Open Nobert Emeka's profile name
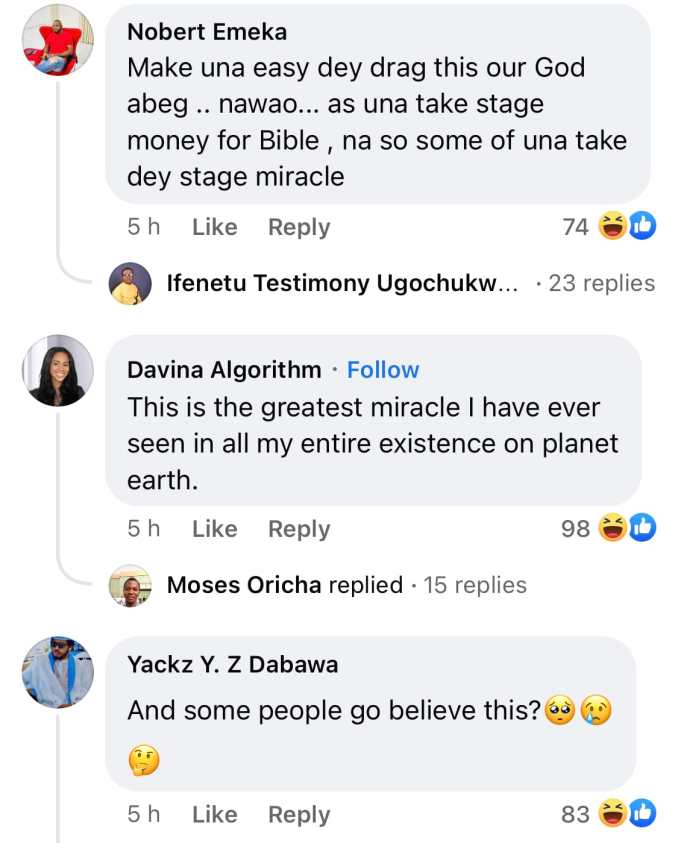This screenshot has height=843, width=678. tap(207, 32)
